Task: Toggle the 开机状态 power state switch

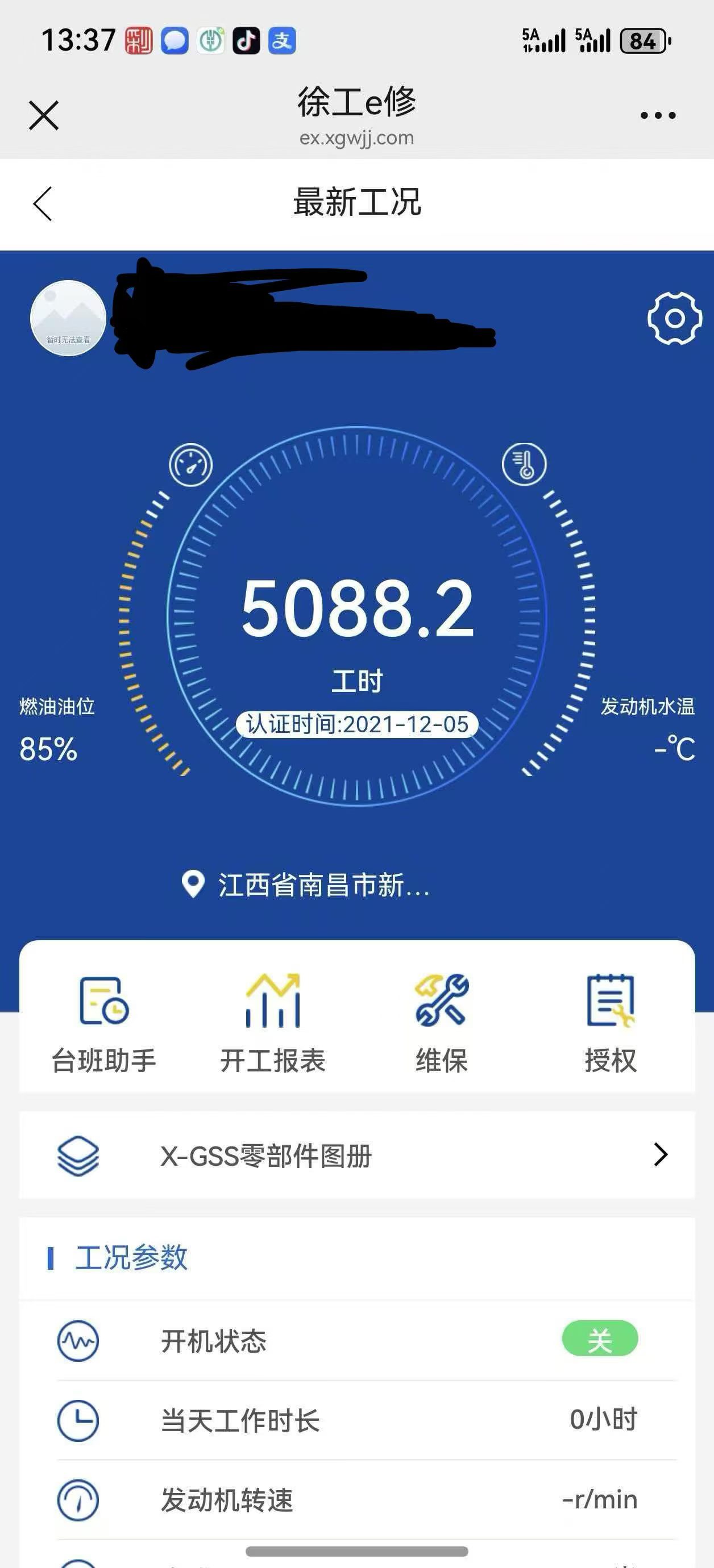Action: [600, 1341]
